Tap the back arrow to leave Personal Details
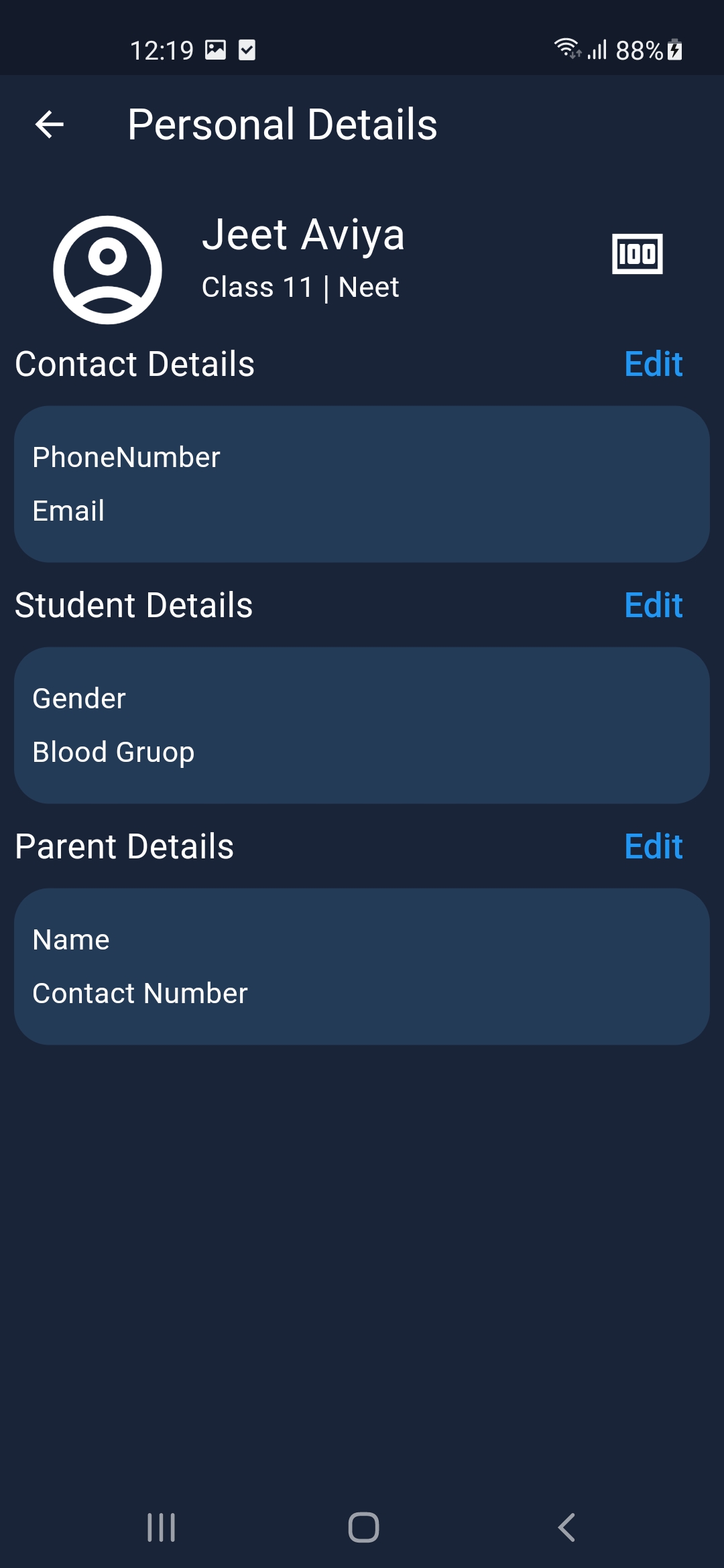 [49, 125]
